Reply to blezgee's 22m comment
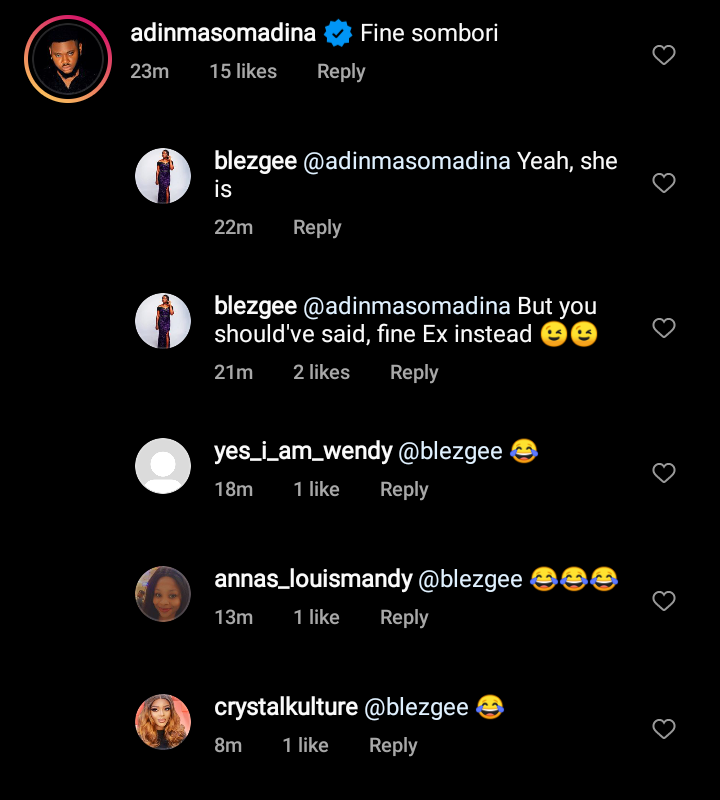Image resolution: width=720 pixels, height=800 pixels. tap(317, 228)
